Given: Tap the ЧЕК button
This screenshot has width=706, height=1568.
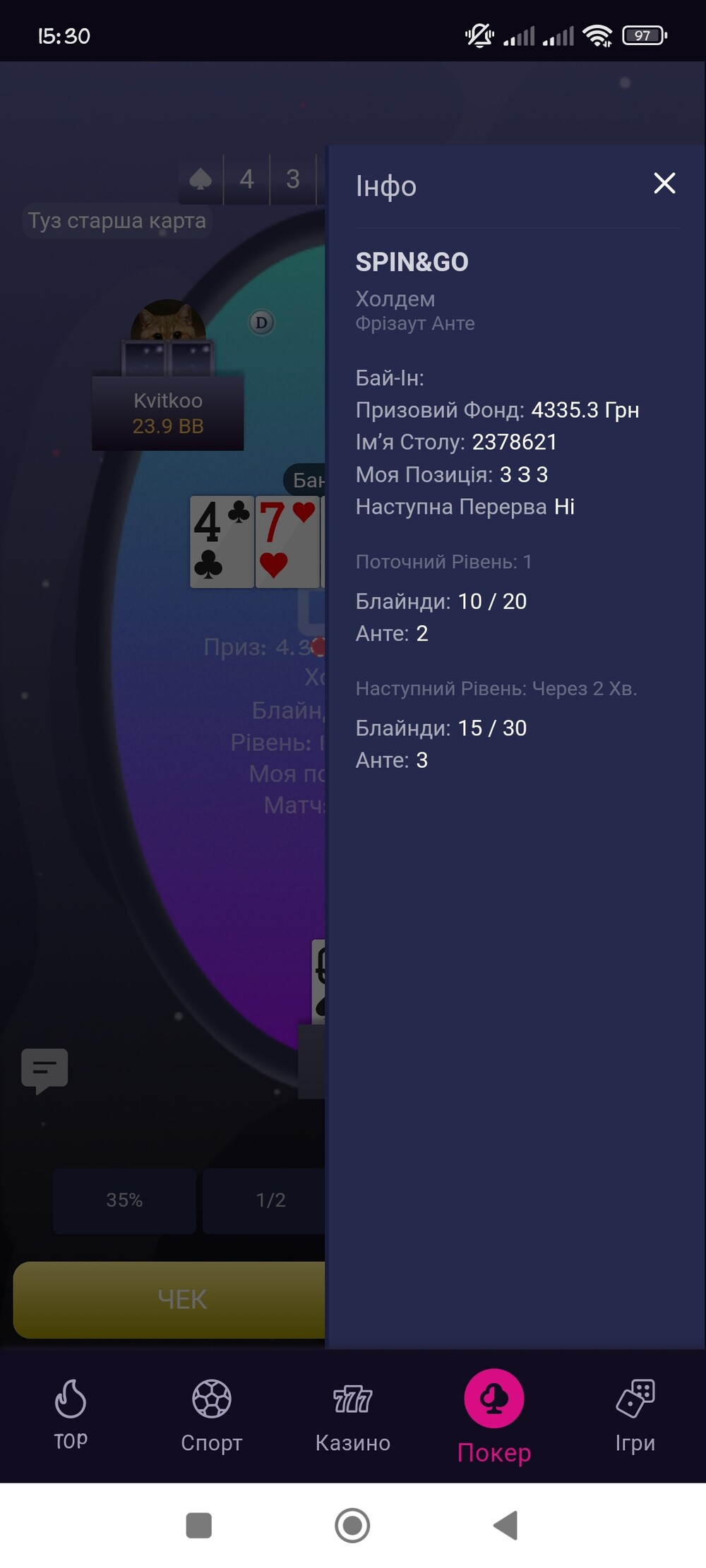Looking at the screenshot, I should click(169, 1299).
